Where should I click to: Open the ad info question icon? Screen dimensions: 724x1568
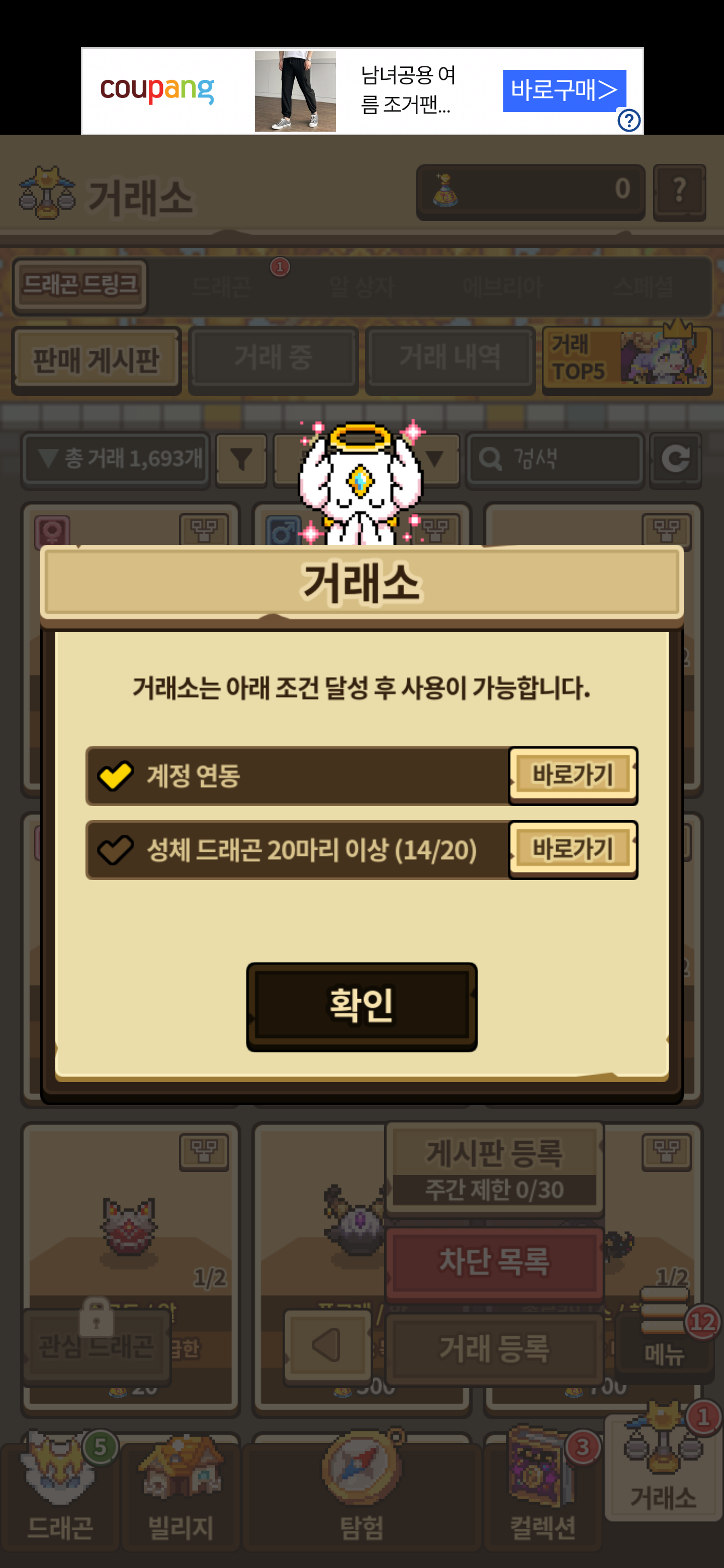(x=628, y=120)
